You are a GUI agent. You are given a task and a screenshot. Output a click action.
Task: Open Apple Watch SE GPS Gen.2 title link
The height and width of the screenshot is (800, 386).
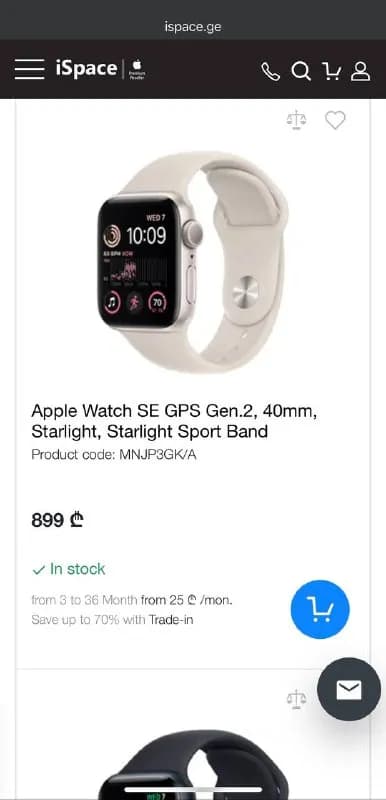[x=174, y=421]
